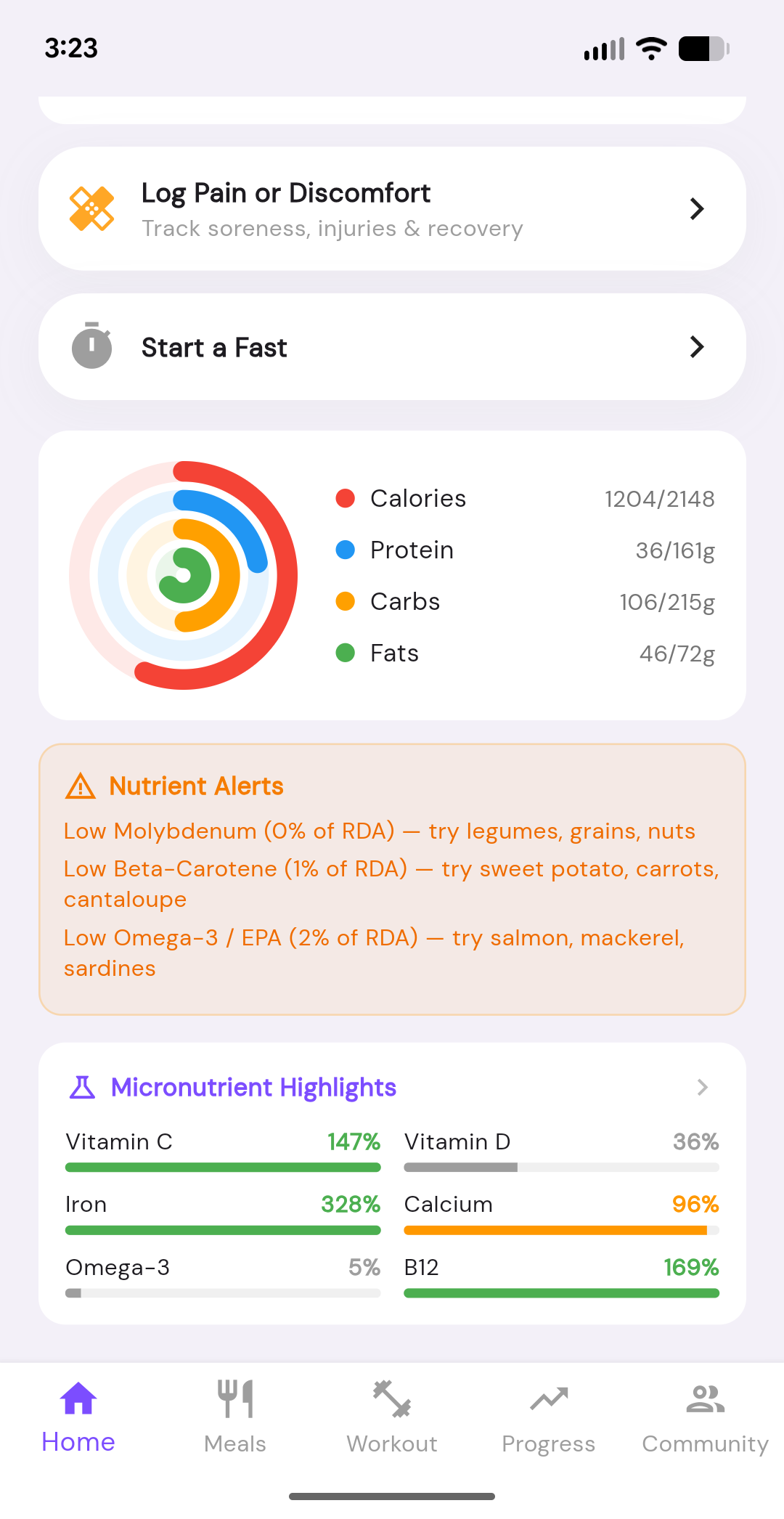Tap the stopwatch icon beside Start a Fast
The height and width of the screenshot is (1519, 784).
[91, 346]
